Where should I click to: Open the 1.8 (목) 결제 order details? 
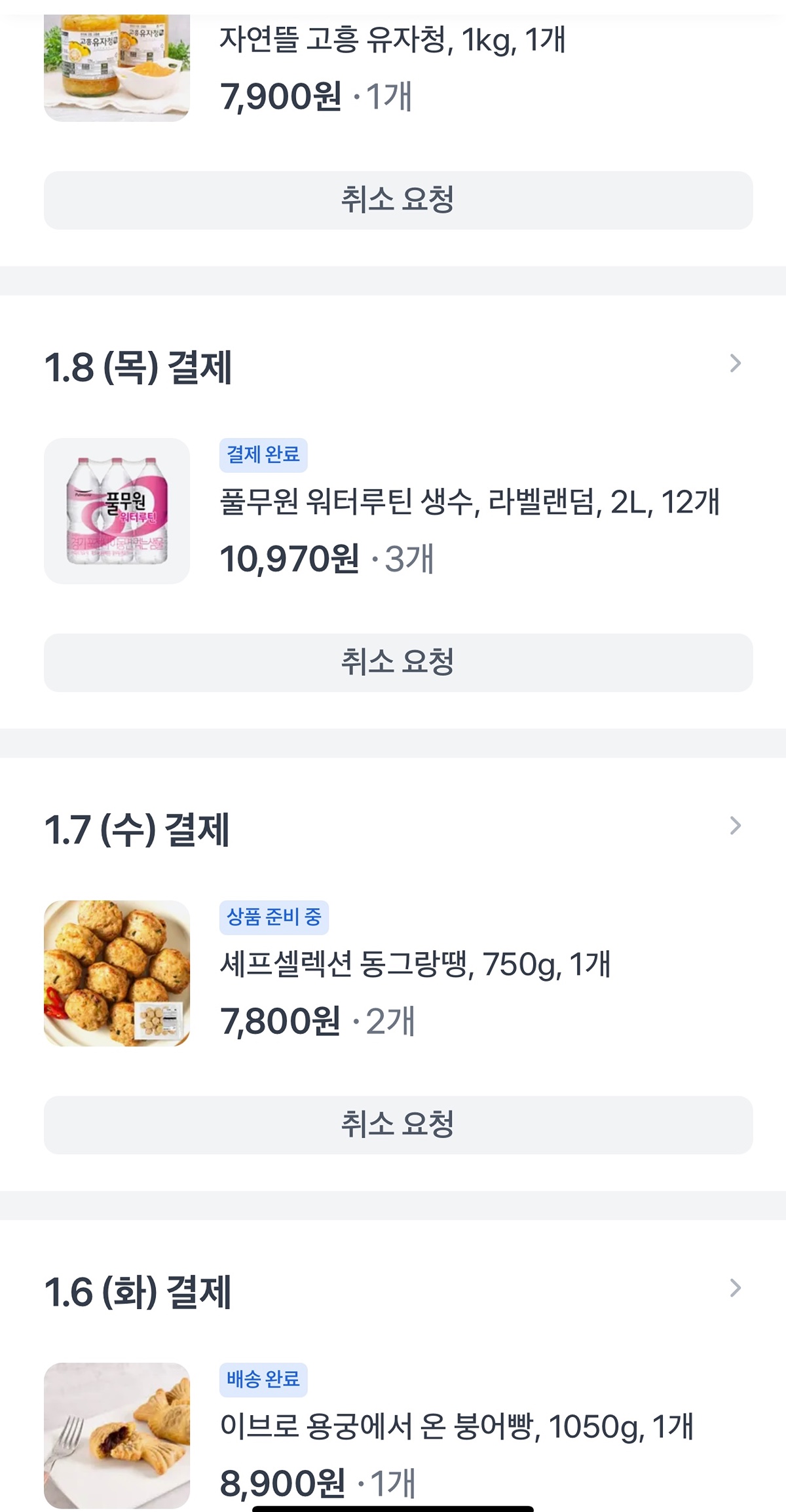point(735,364)
